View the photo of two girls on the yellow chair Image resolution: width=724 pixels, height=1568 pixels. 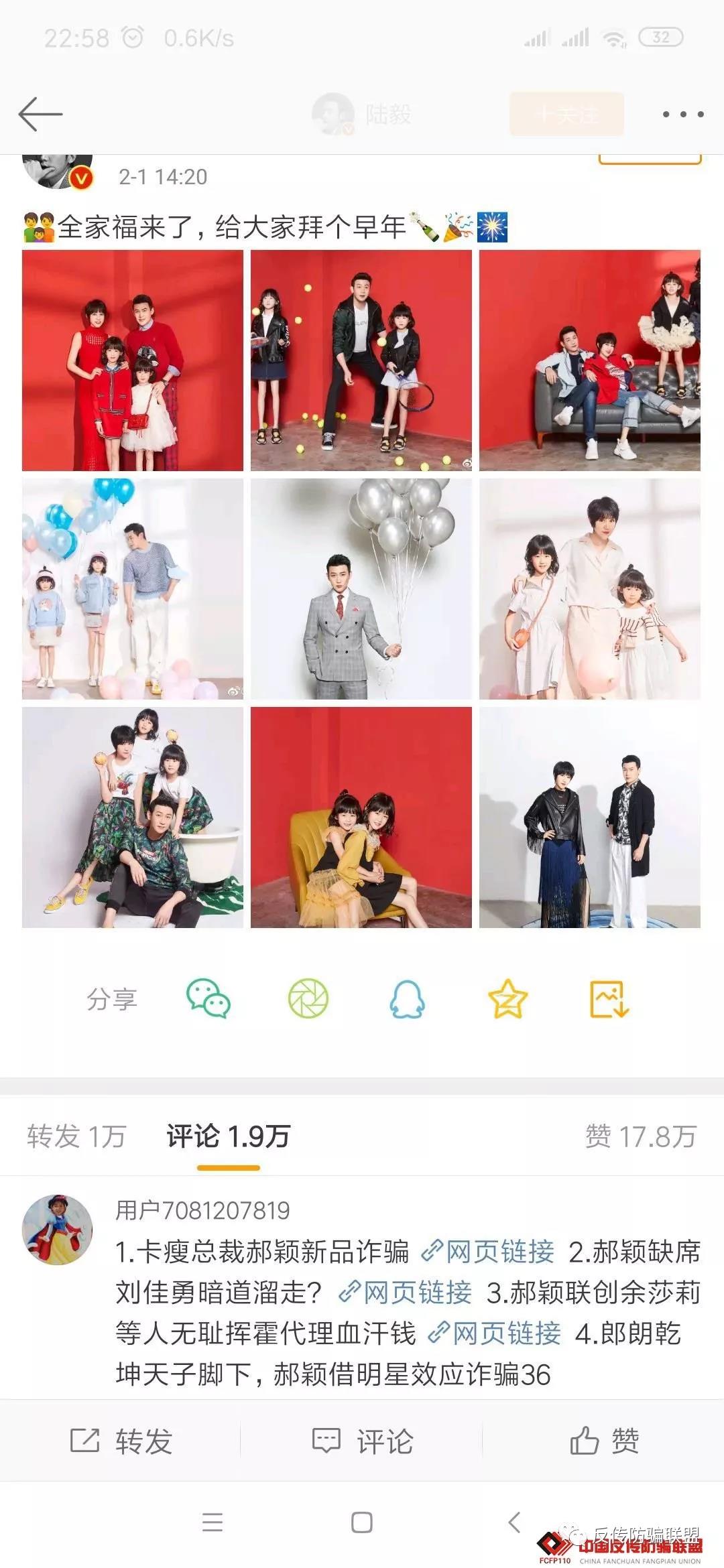tap(361, 818)
